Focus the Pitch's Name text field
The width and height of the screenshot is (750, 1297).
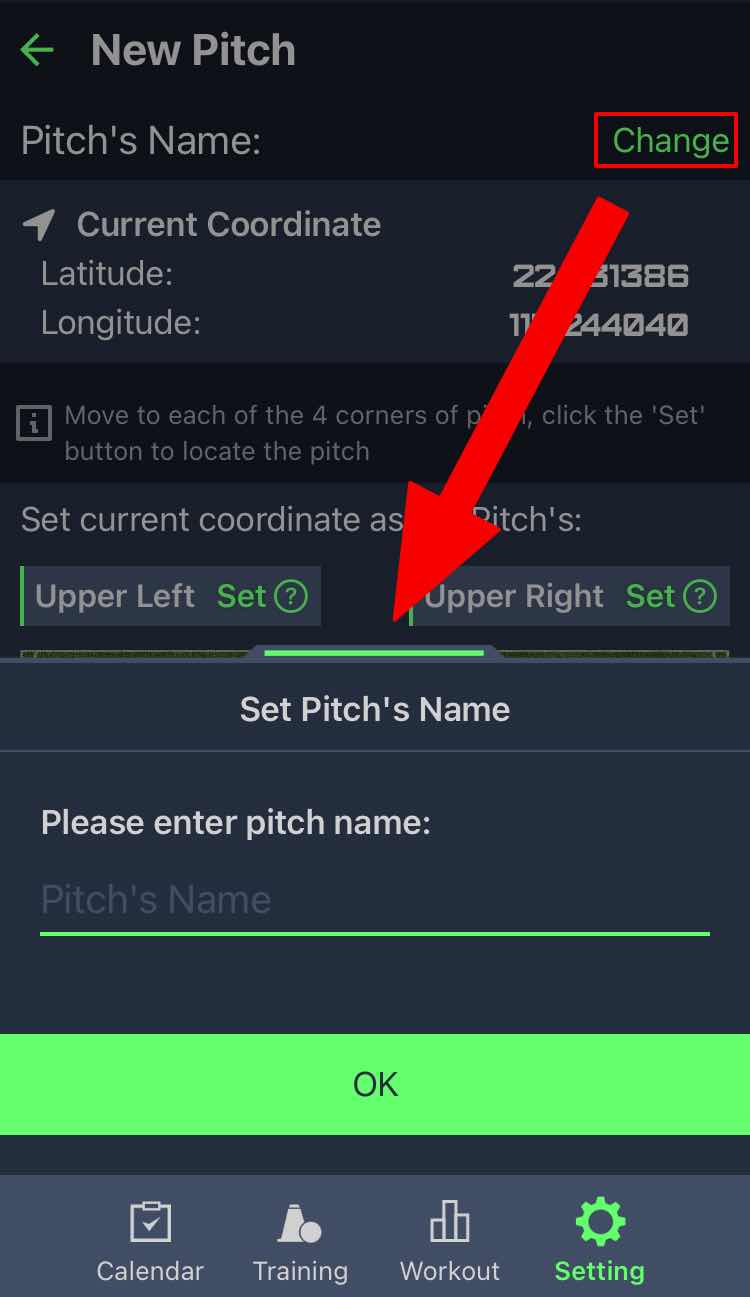374,899
